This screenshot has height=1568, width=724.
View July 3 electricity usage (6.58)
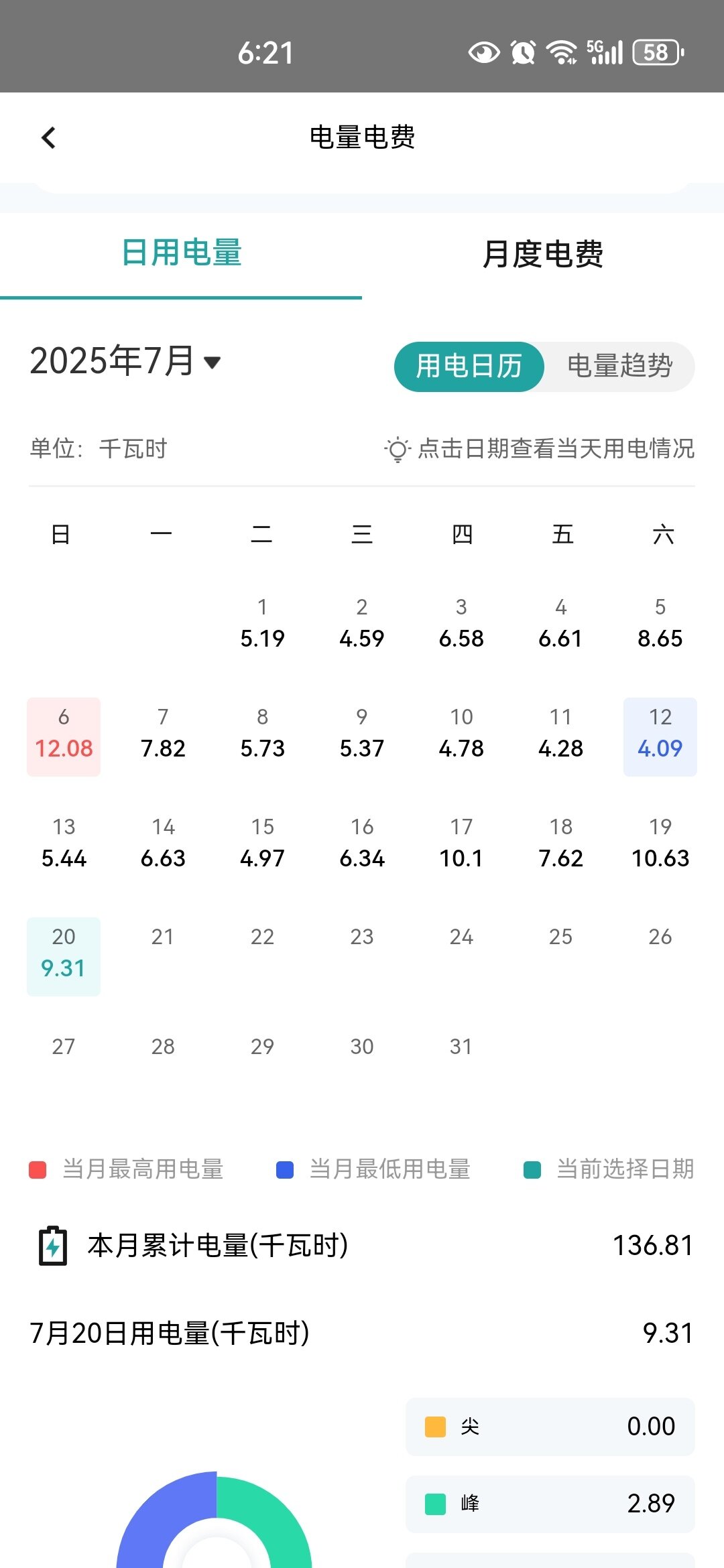pos(461,624)
